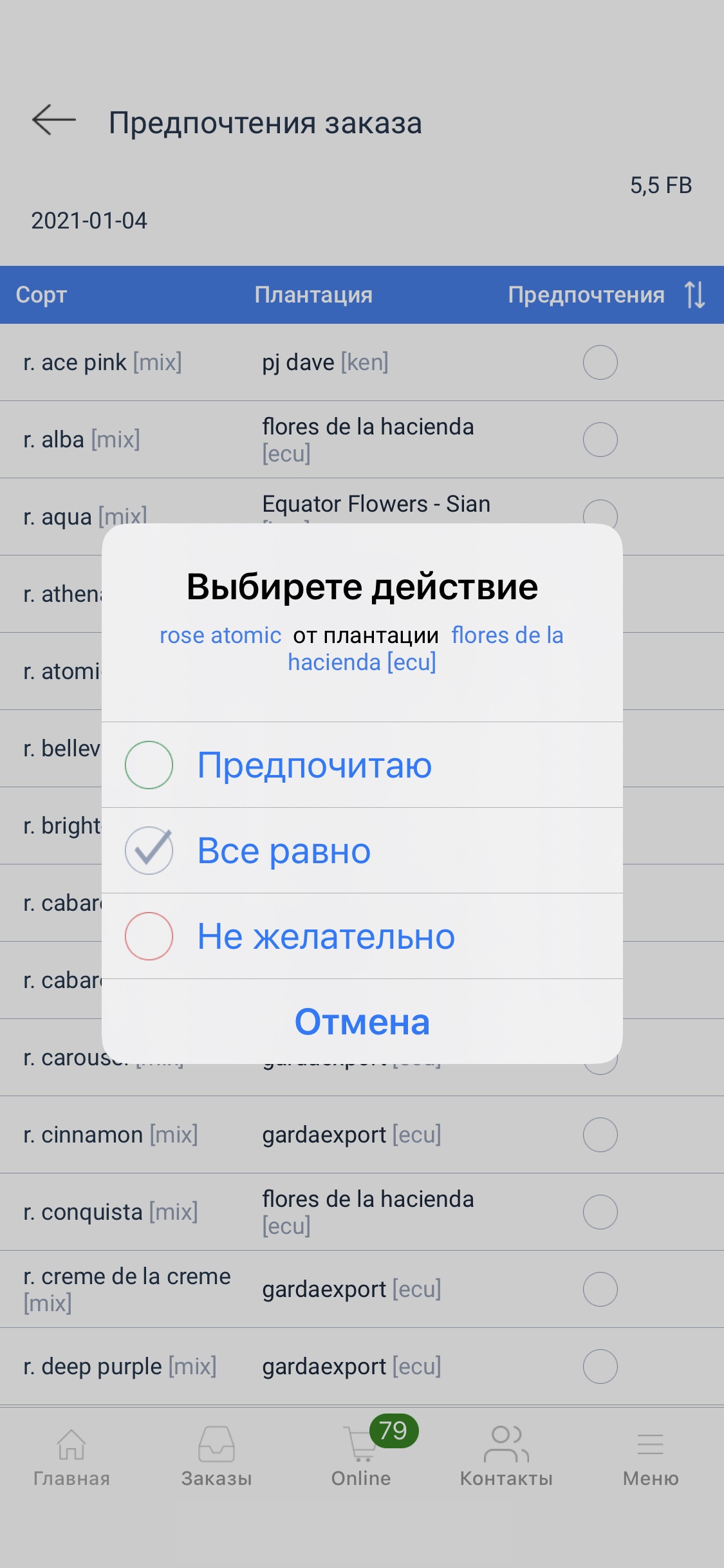Dismiss the dialog with Отмена

(362, 1022)
